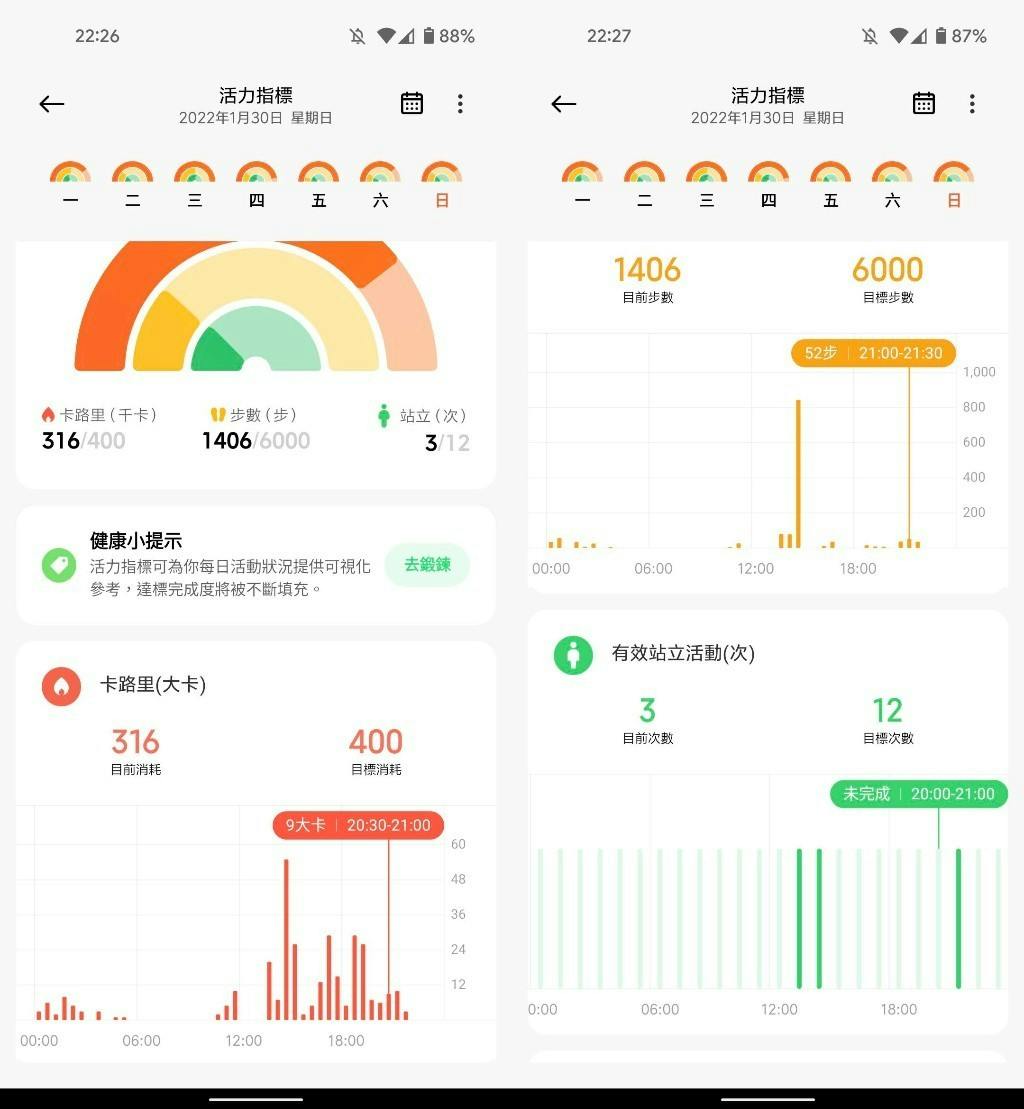1024x1109 pixels.
Task: Open the overflow menu on the 22:26 screen
Action: pyautogui.click(x=460, y=104)
